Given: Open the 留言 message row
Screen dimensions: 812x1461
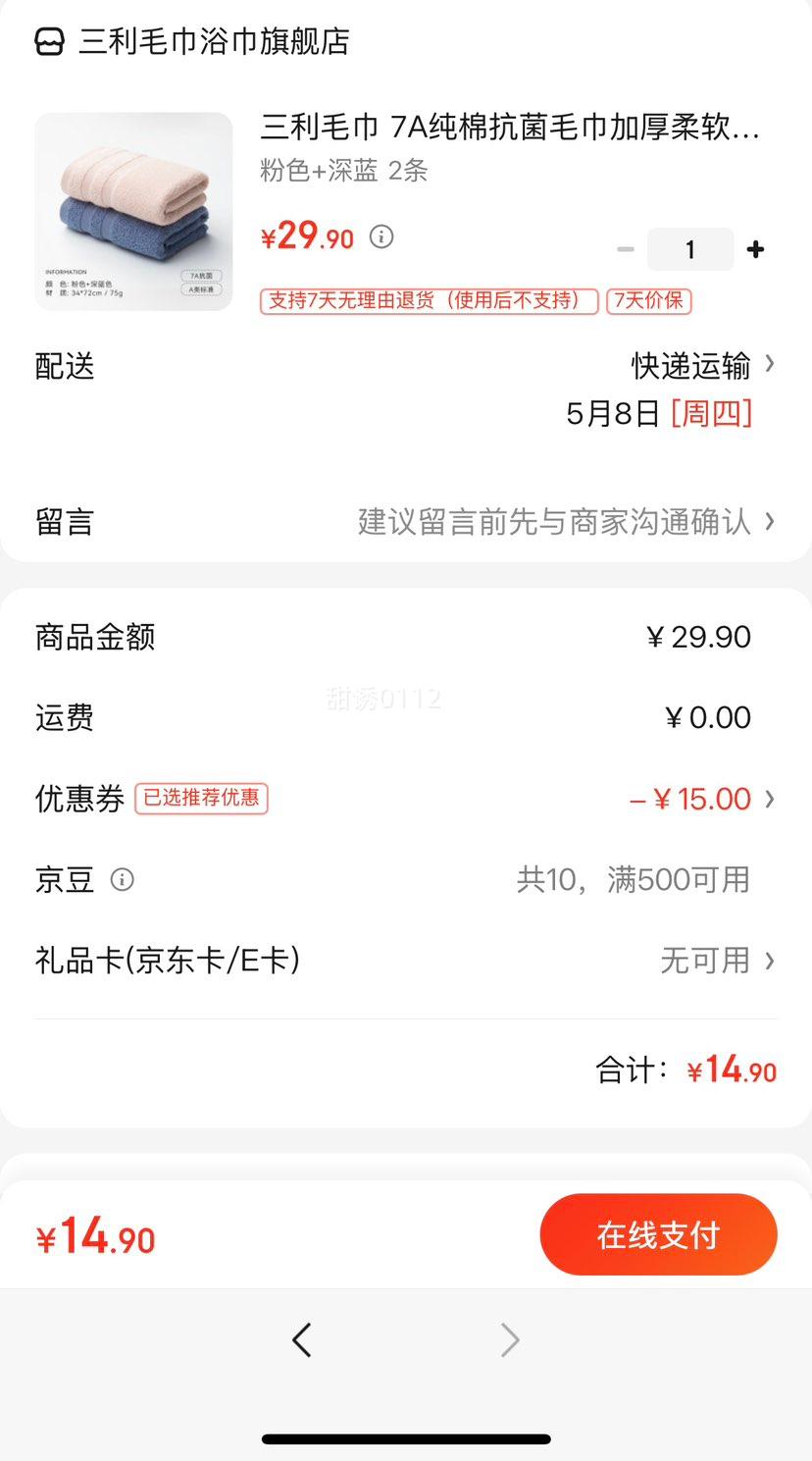Looking at the screenshot, I should (x=406, y=521).
